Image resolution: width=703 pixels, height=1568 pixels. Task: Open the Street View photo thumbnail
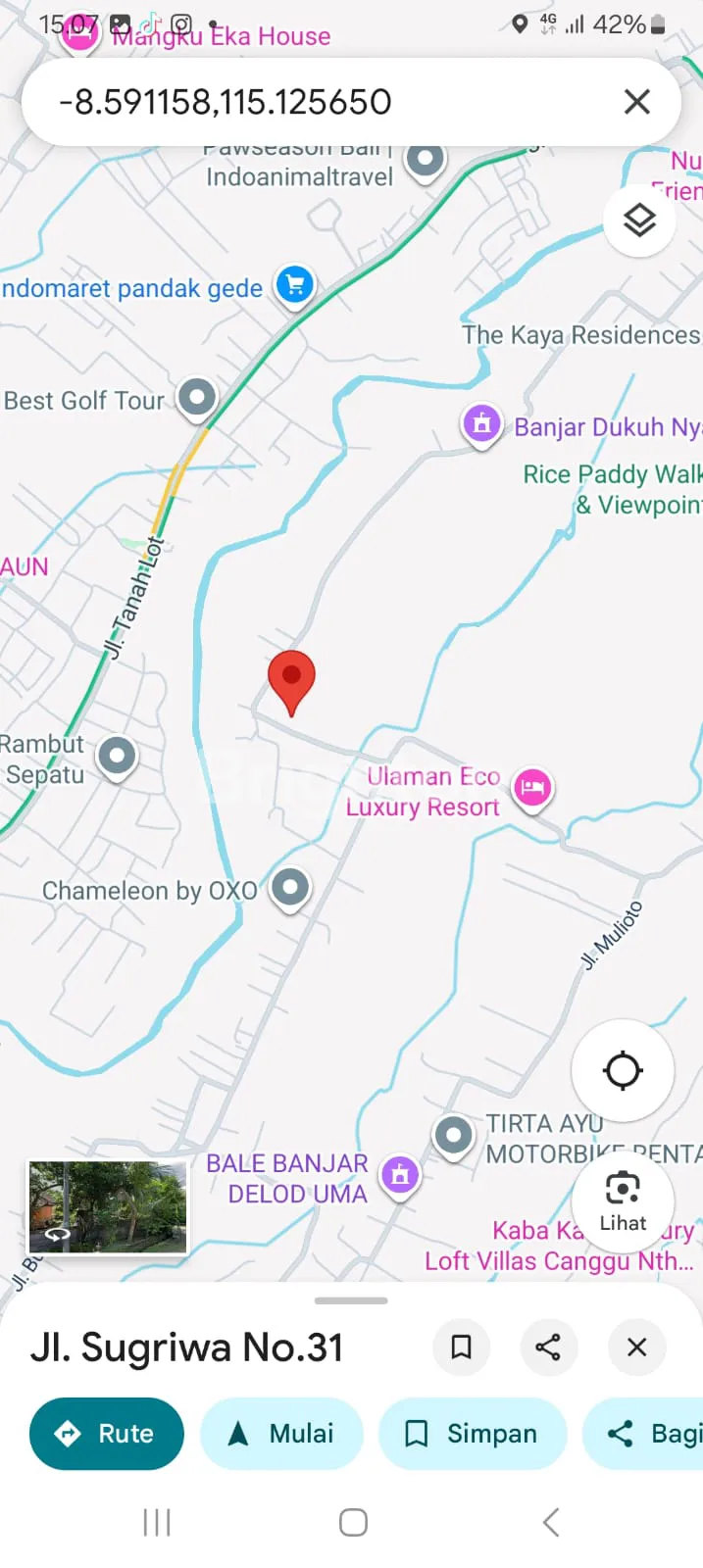click(x=108, y=1206)
